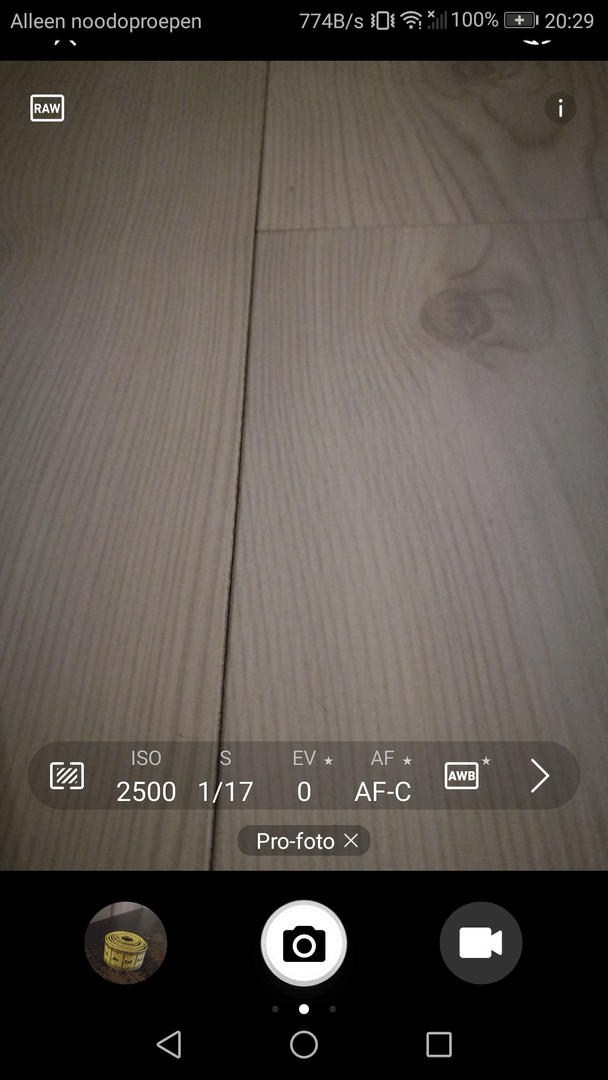
Task: Switch to video recording mode
Action: (481, 943)
